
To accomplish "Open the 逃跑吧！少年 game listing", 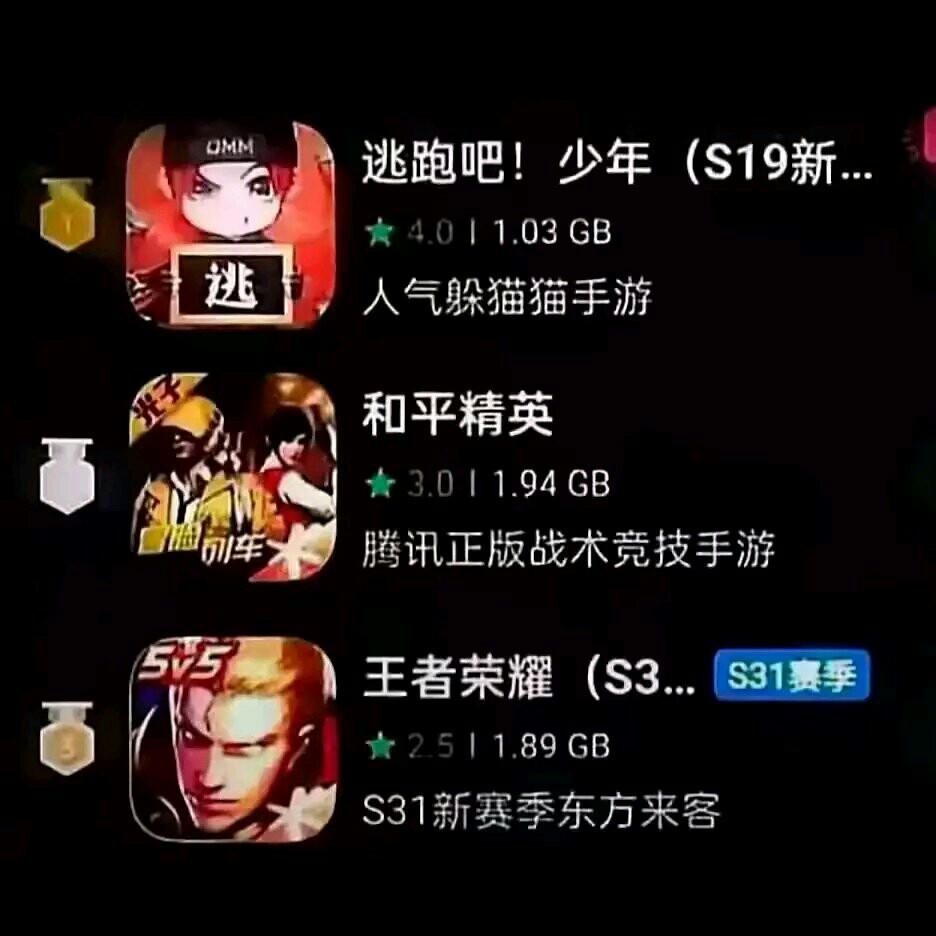I will [x=615, y=165].
